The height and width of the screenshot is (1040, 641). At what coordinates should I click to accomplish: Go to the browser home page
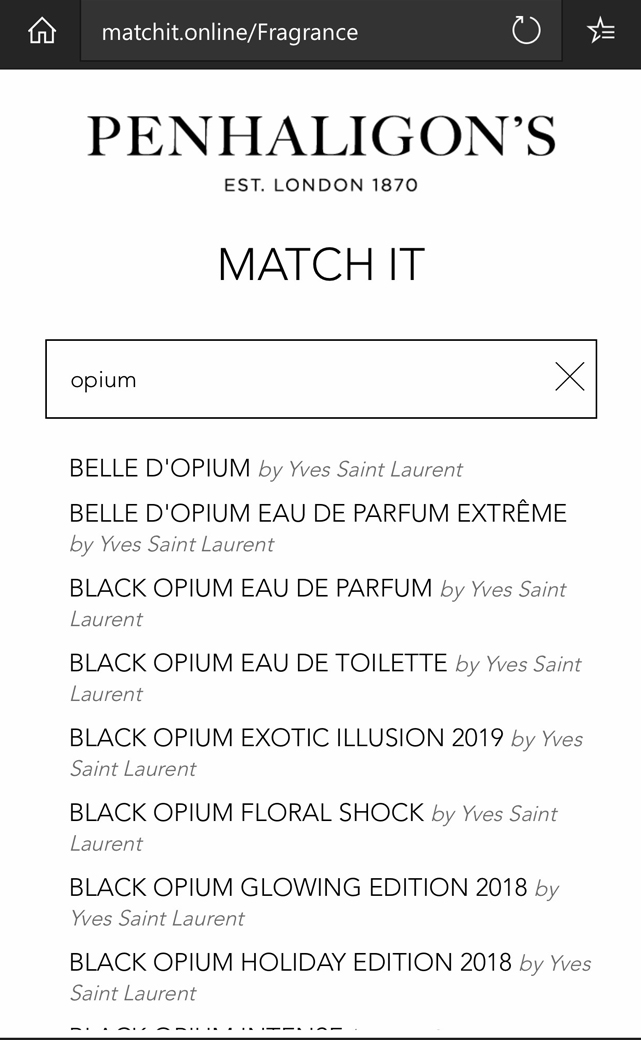point(42,31)
